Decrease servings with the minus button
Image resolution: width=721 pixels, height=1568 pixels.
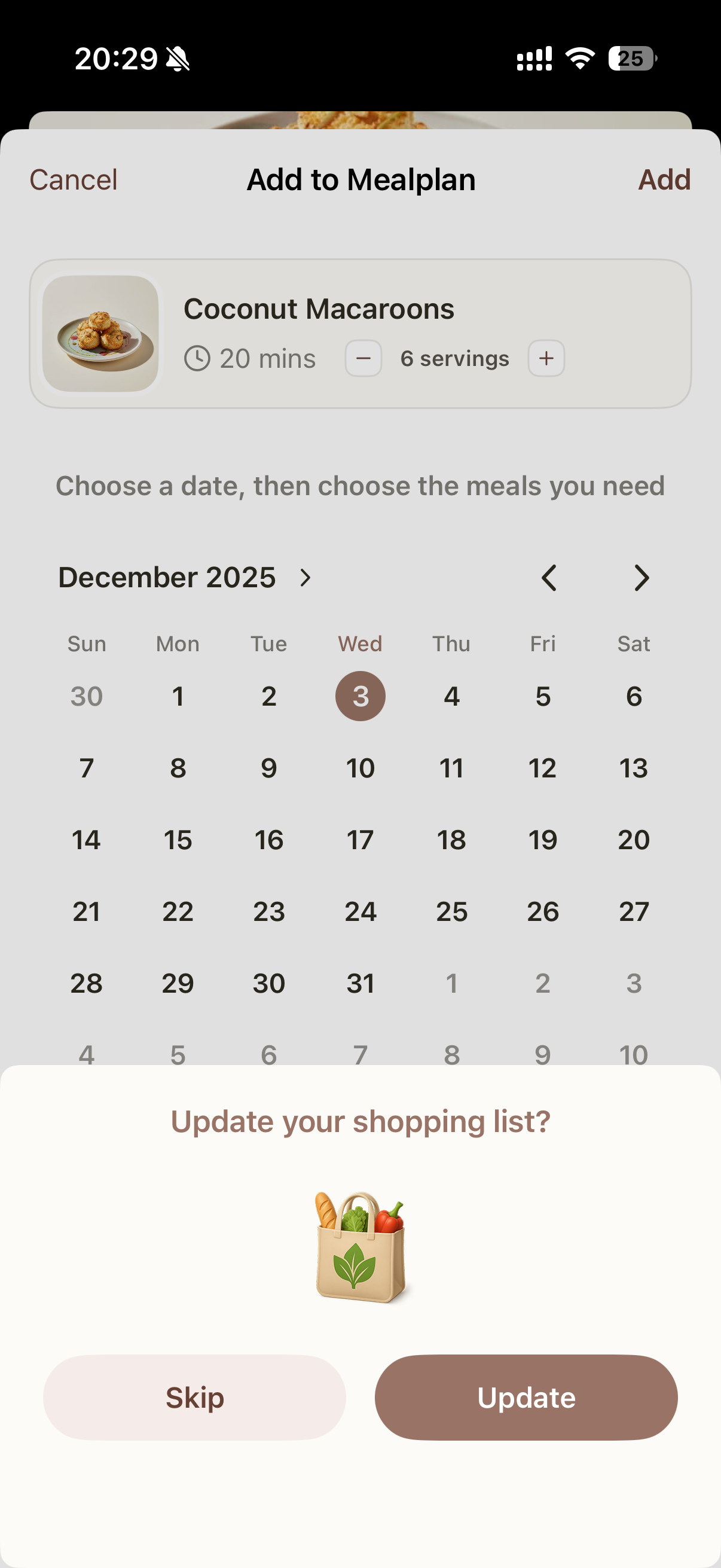tap(363, 359)
